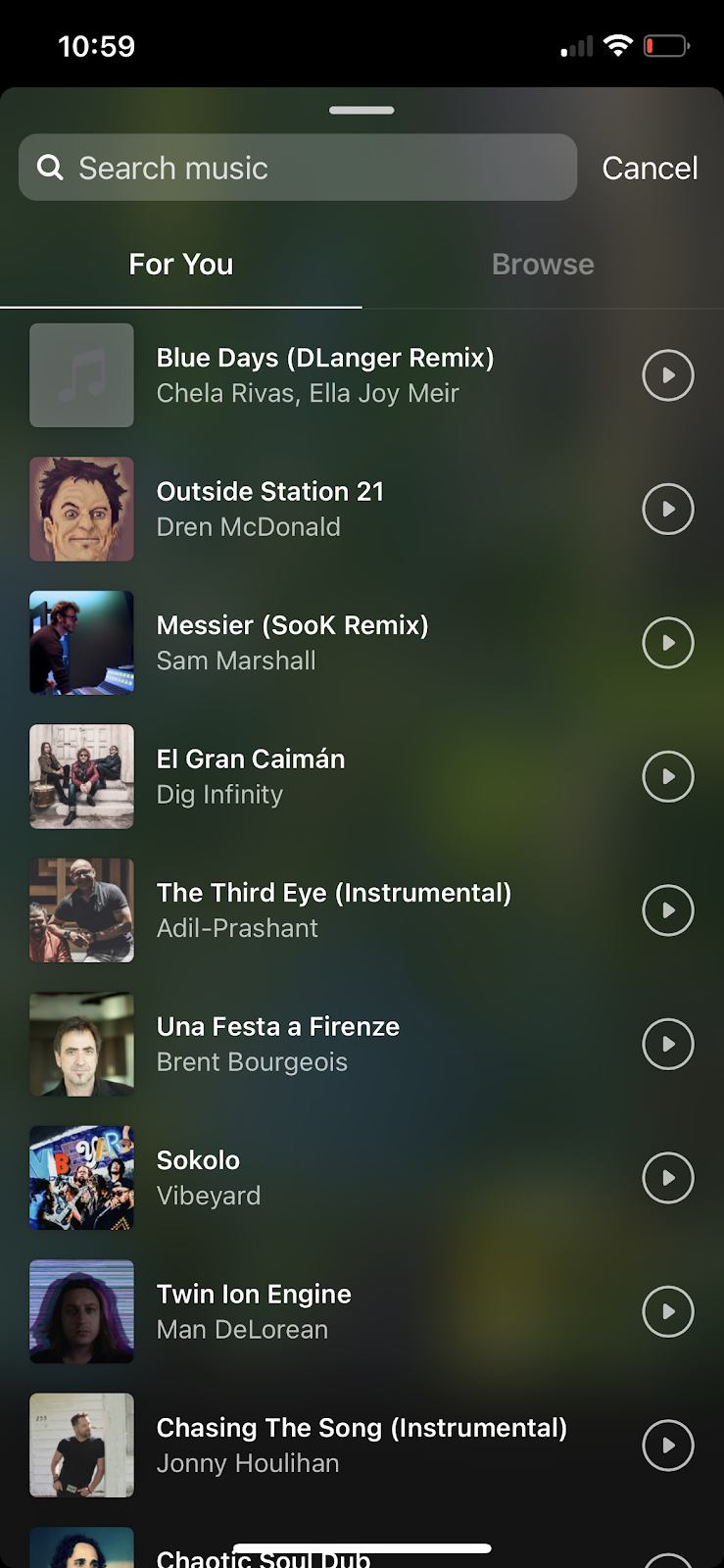This screenshot has height=1568, width=724.
Task: Play preview of Outside Station 21
Action: (x=668, y=509)
